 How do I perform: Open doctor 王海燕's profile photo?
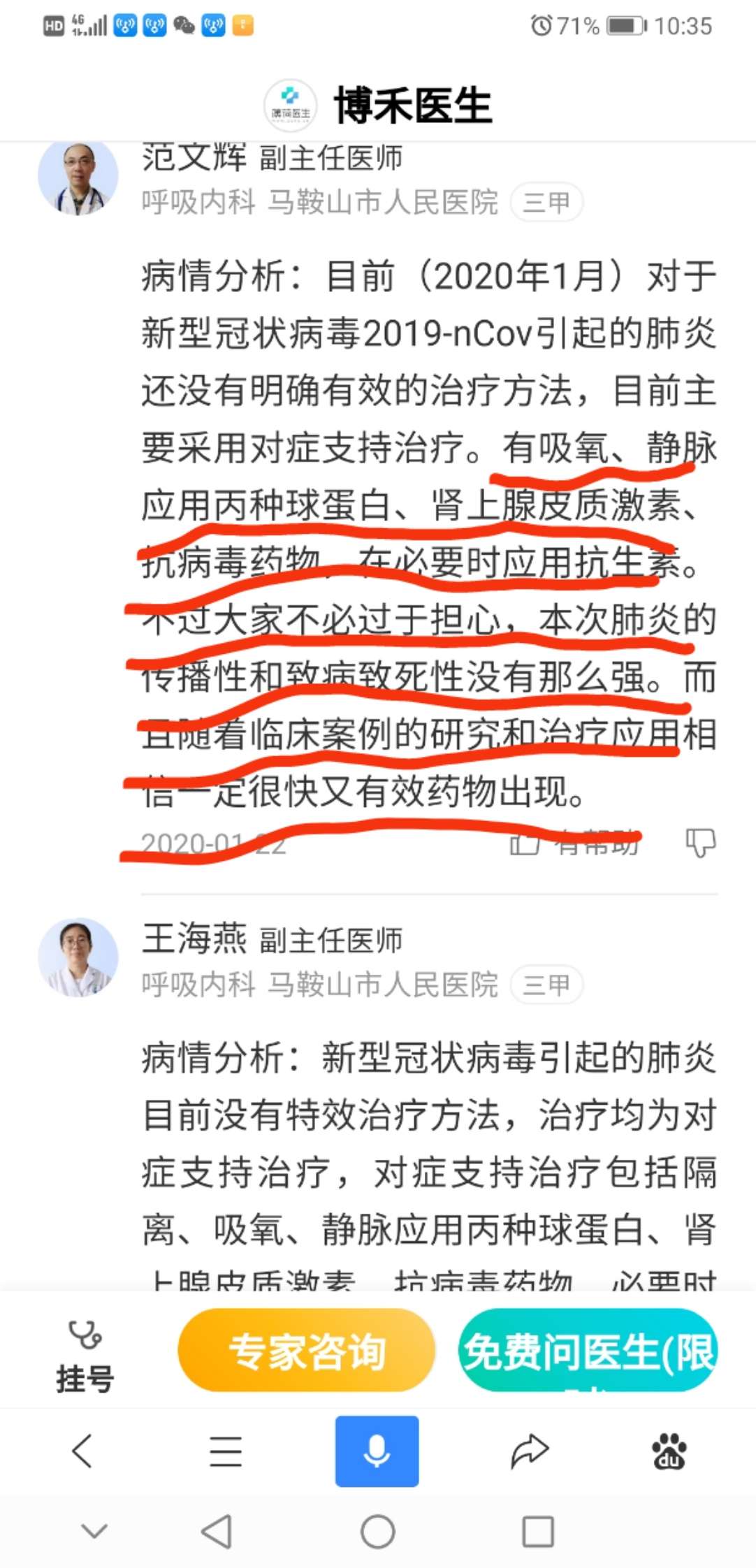tap(78, 957)
